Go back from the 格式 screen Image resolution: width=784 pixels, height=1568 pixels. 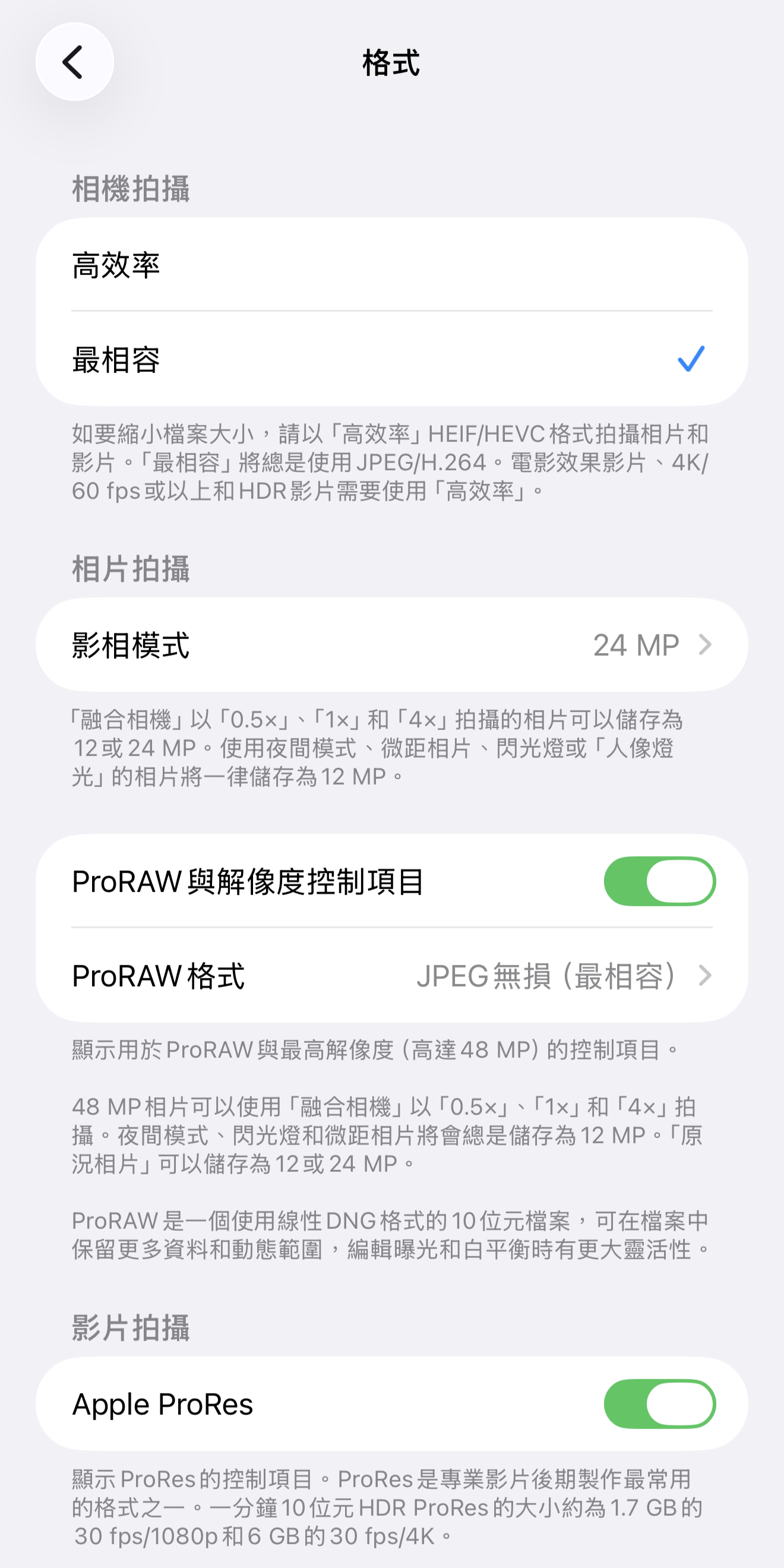point(74,62)
